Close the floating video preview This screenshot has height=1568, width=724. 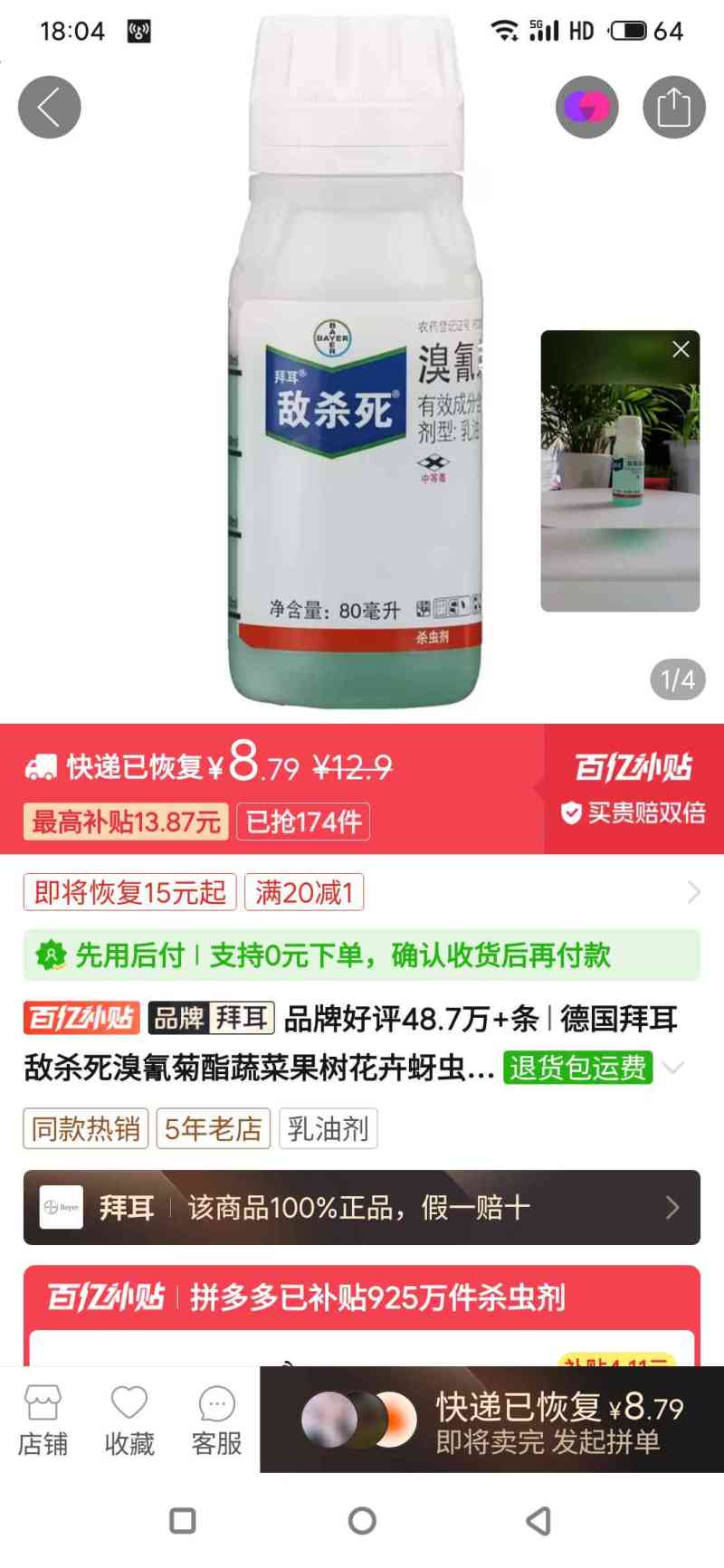coord(681,350)
